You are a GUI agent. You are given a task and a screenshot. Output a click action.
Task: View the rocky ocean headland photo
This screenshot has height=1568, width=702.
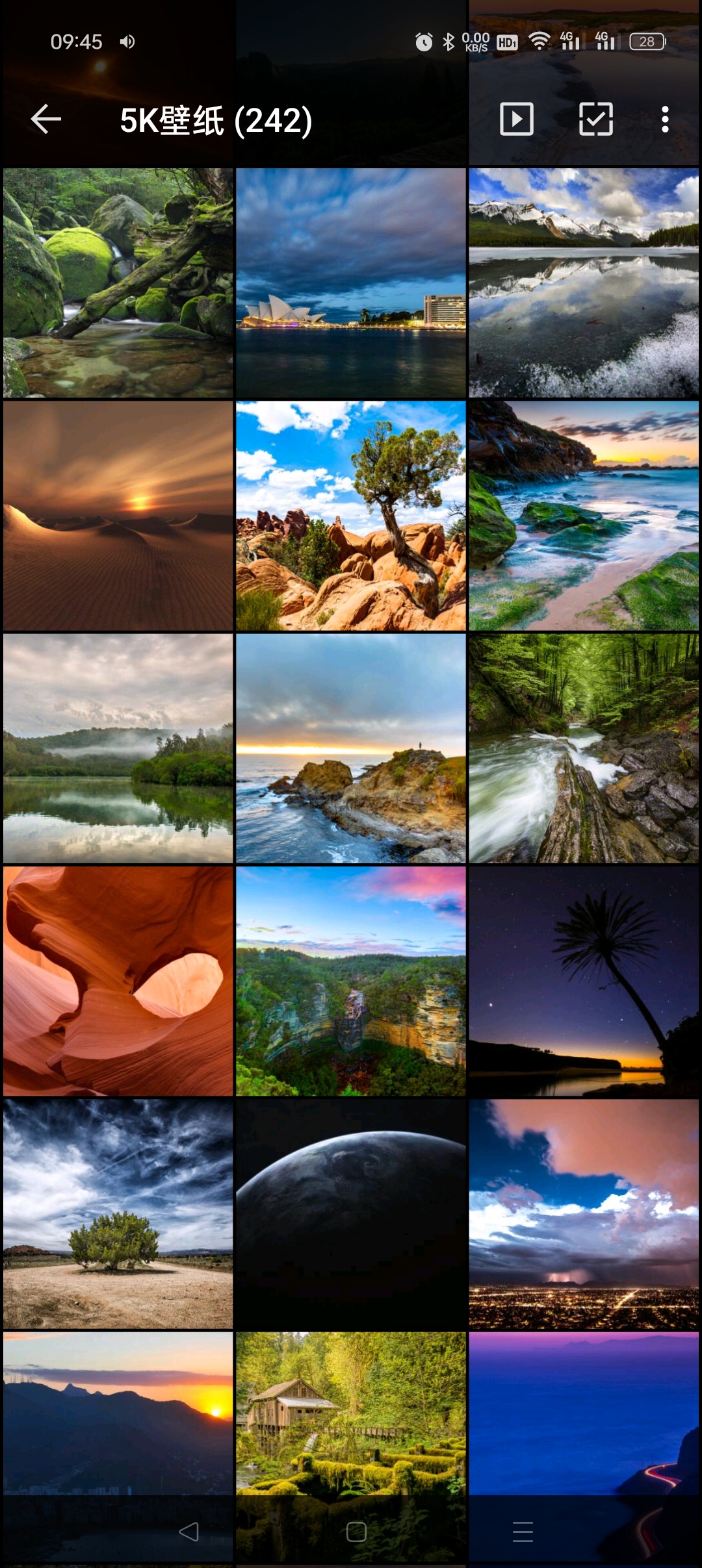click(351, 748)
